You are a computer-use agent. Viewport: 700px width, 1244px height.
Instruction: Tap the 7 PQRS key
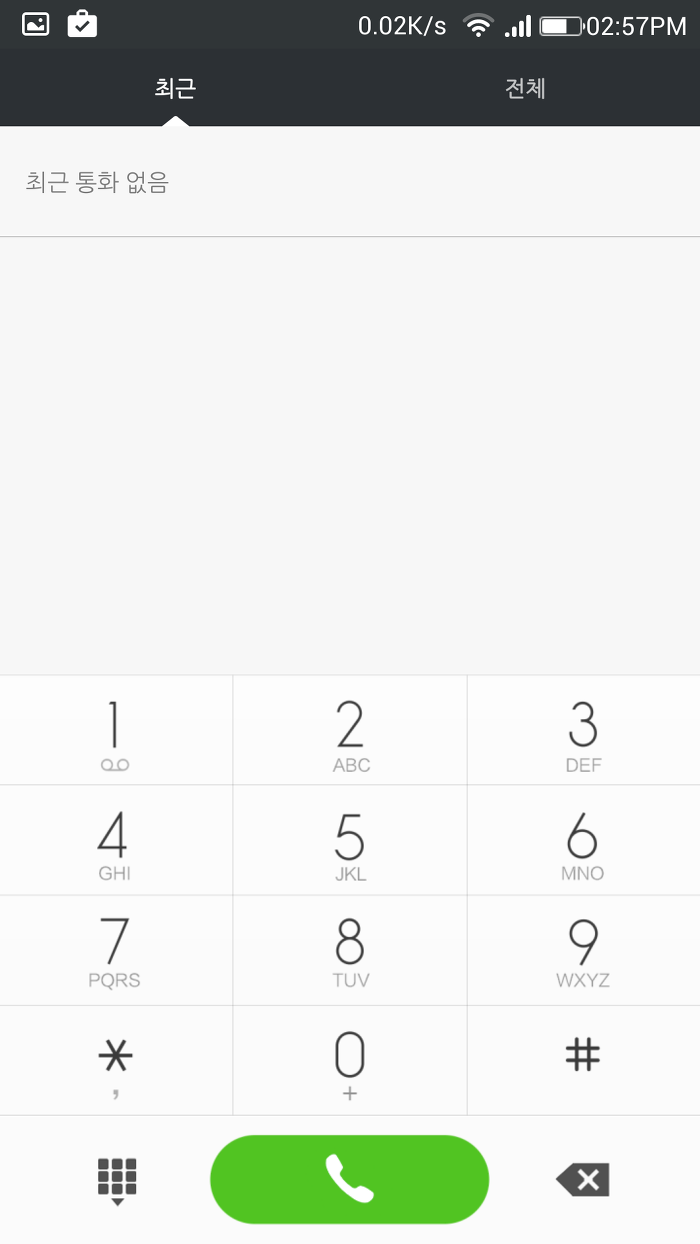tap(116, 950)
